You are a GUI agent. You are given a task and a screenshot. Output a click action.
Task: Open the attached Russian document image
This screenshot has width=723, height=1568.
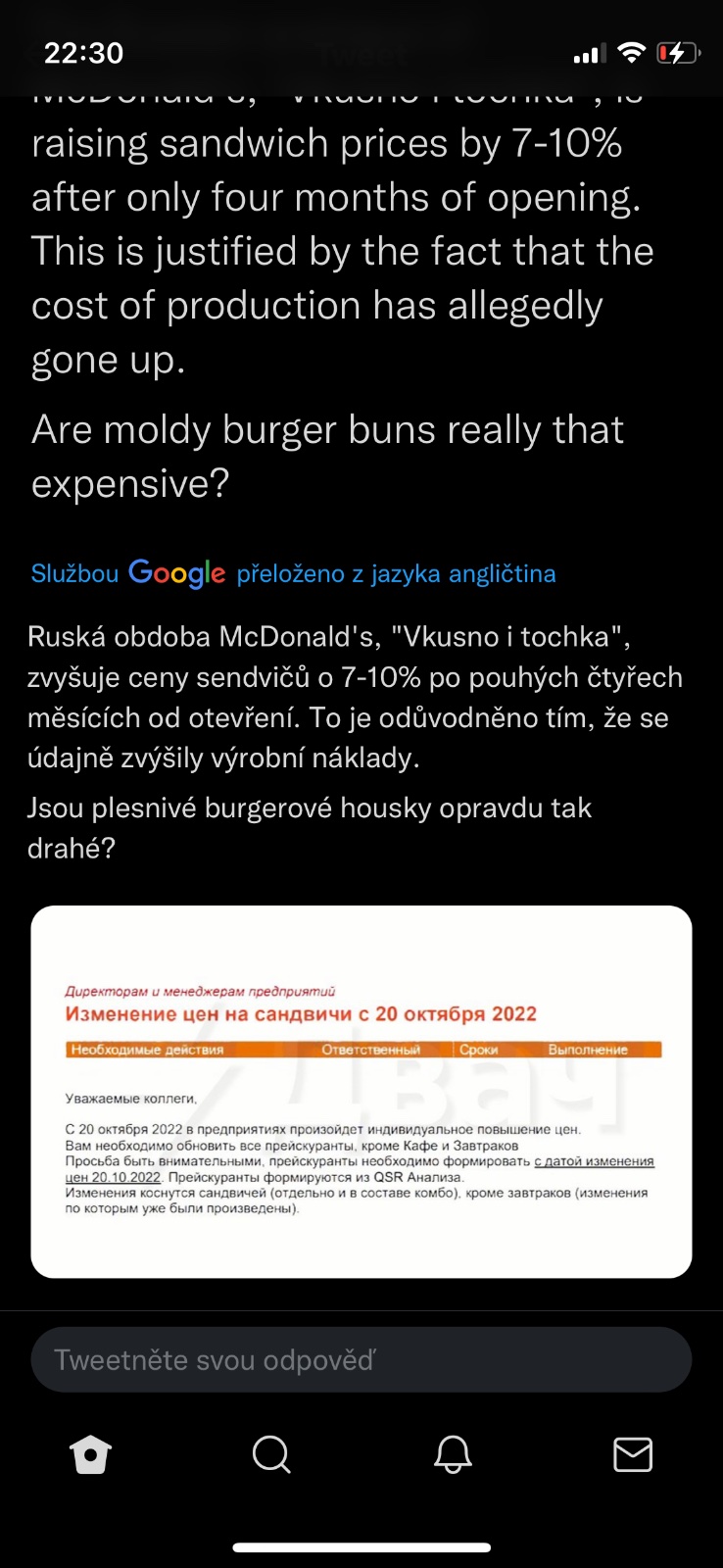tap(361, 1092)
